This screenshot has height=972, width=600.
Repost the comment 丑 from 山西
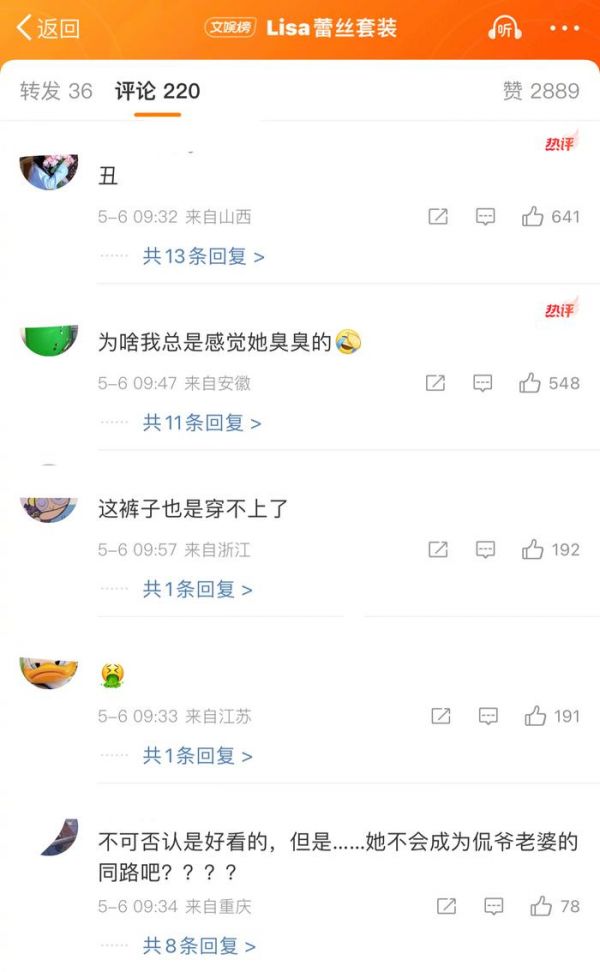point(438,216)
